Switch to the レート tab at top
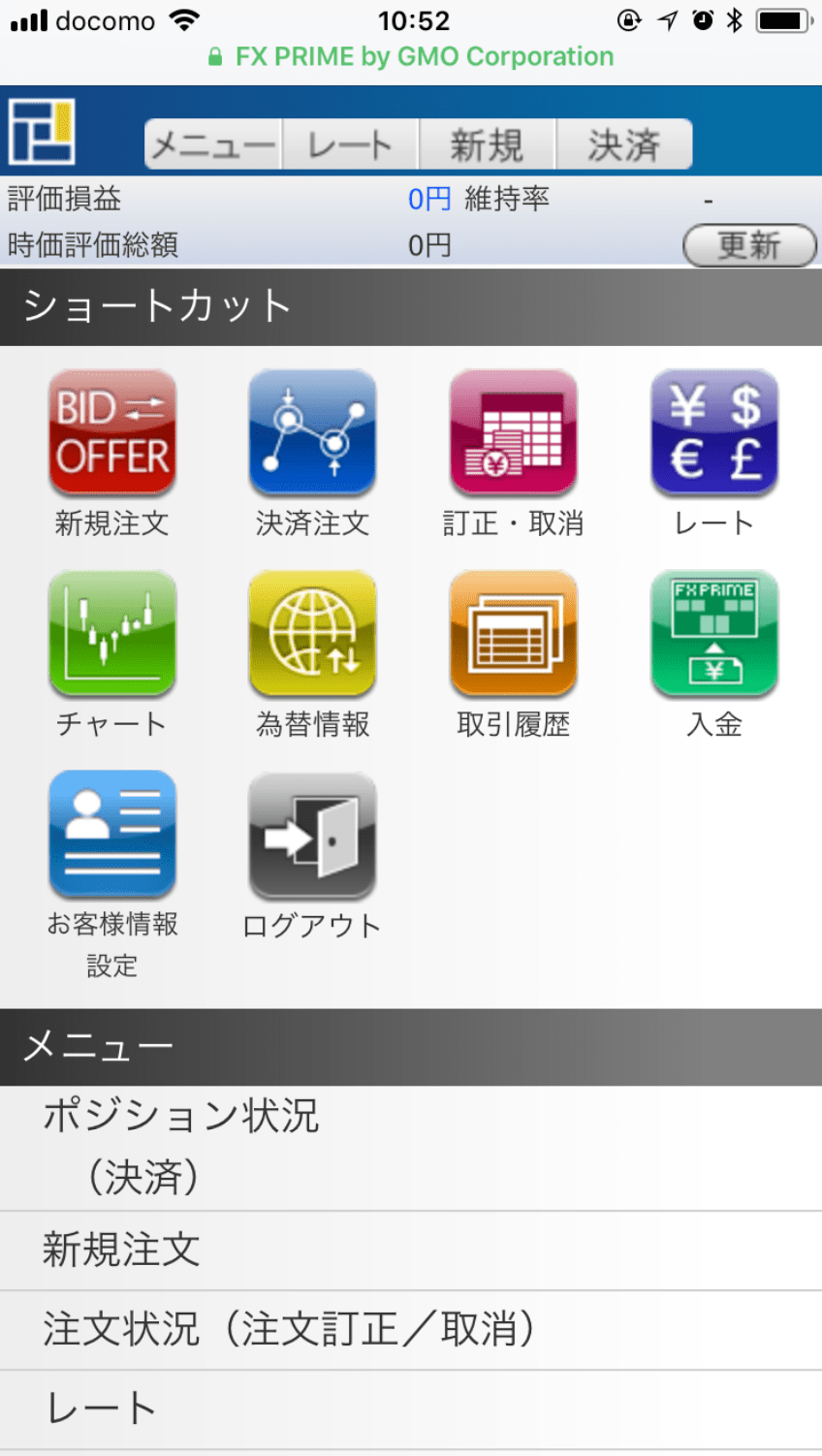The width and height of the screenshot is (822, 1456). tap(350, 145)
